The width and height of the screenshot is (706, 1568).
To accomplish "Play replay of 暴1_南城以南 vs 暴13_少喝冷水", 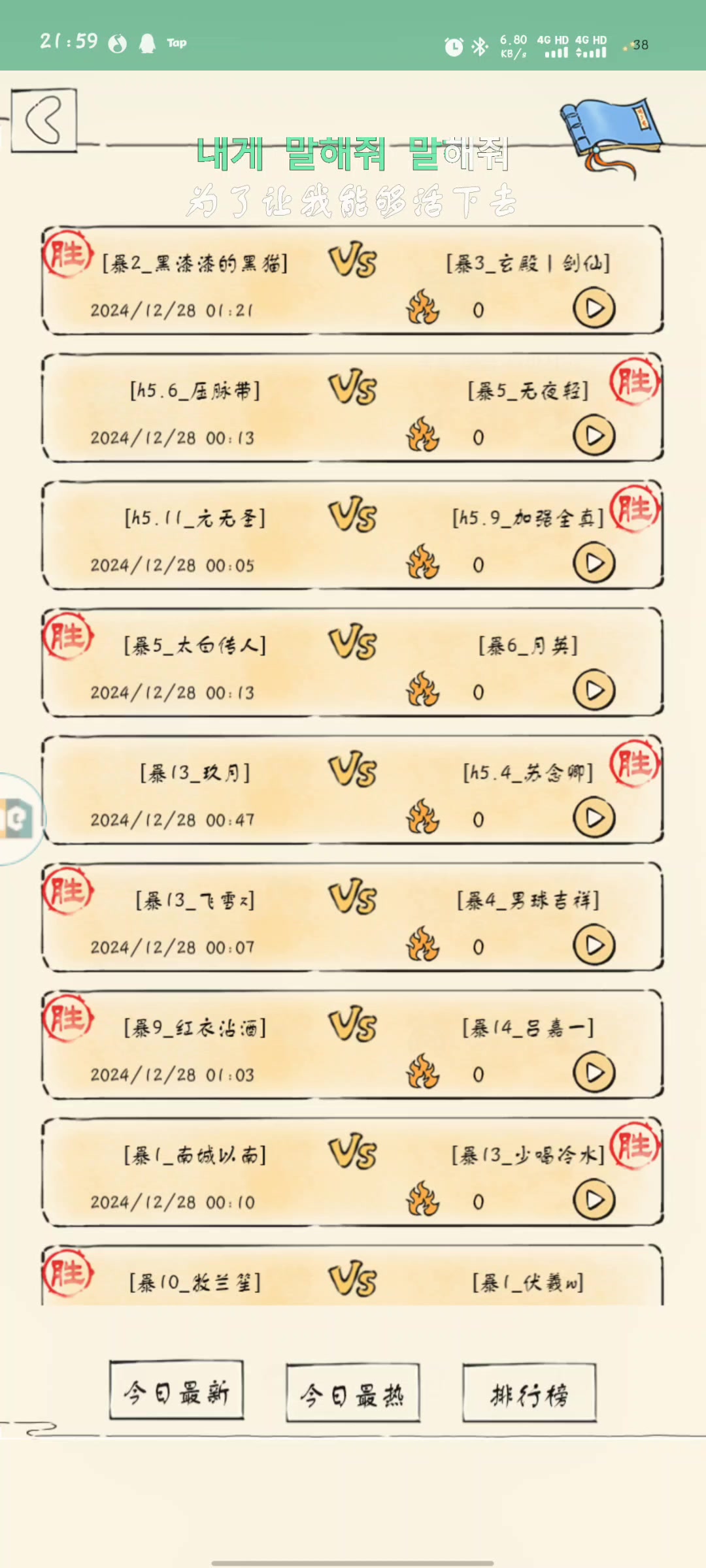I will pos(594,1200).
